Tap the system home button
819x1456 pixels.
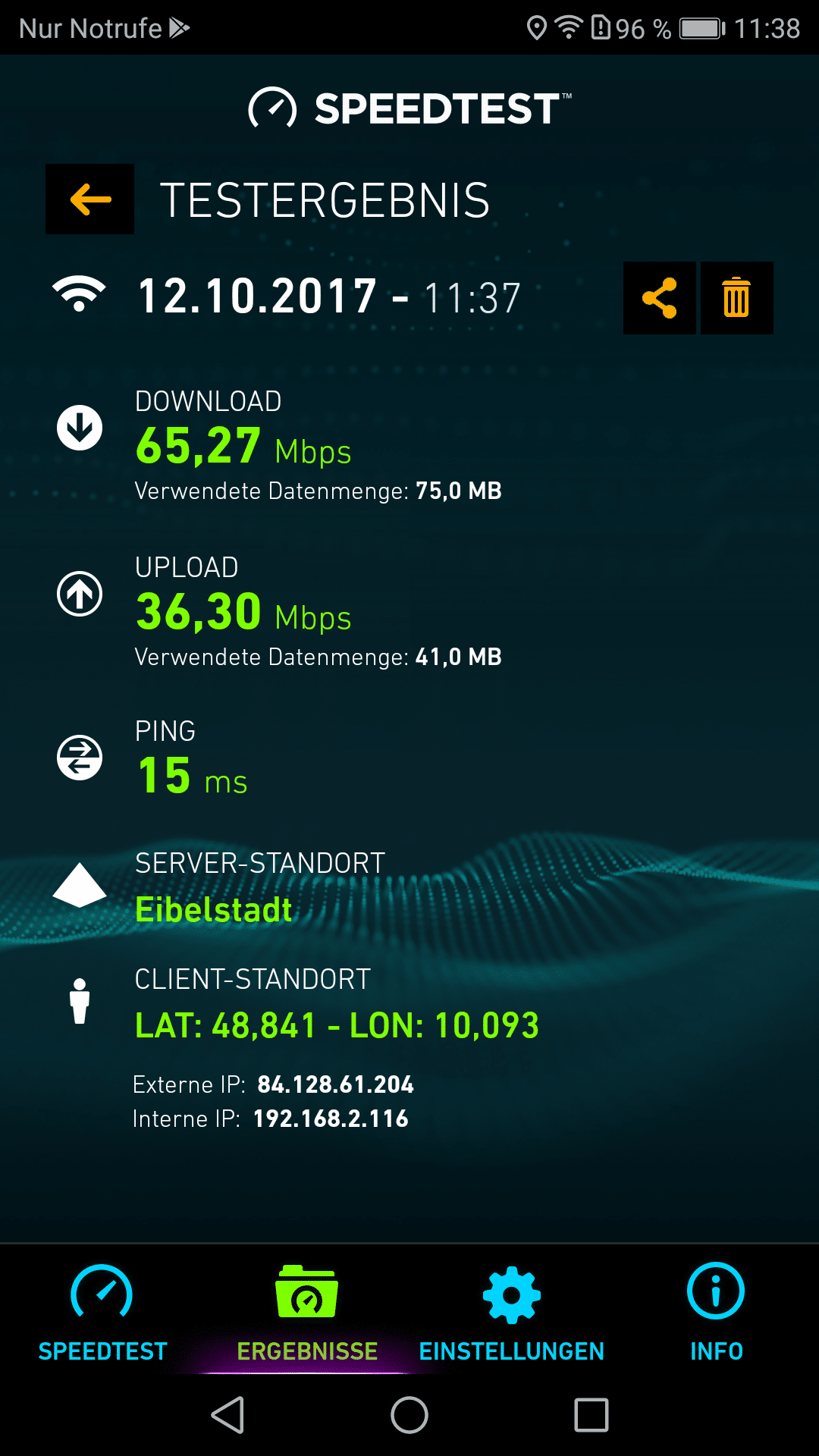click(x=409, y=1415)
